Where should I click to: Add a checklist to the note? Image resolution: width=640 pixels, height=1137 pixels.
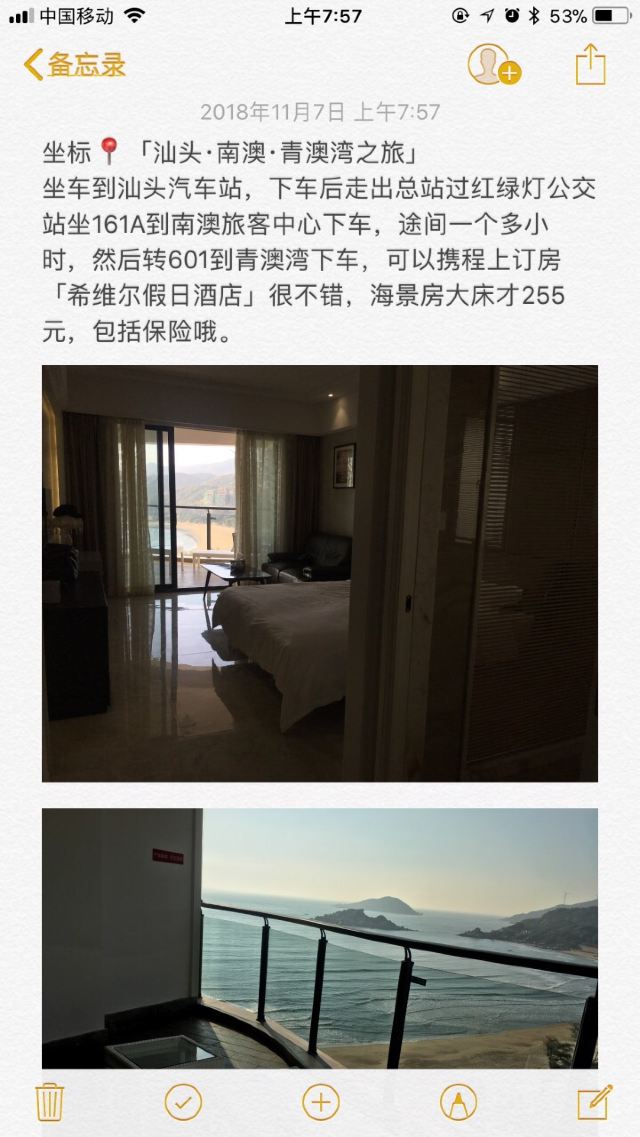coord(183,1102)
